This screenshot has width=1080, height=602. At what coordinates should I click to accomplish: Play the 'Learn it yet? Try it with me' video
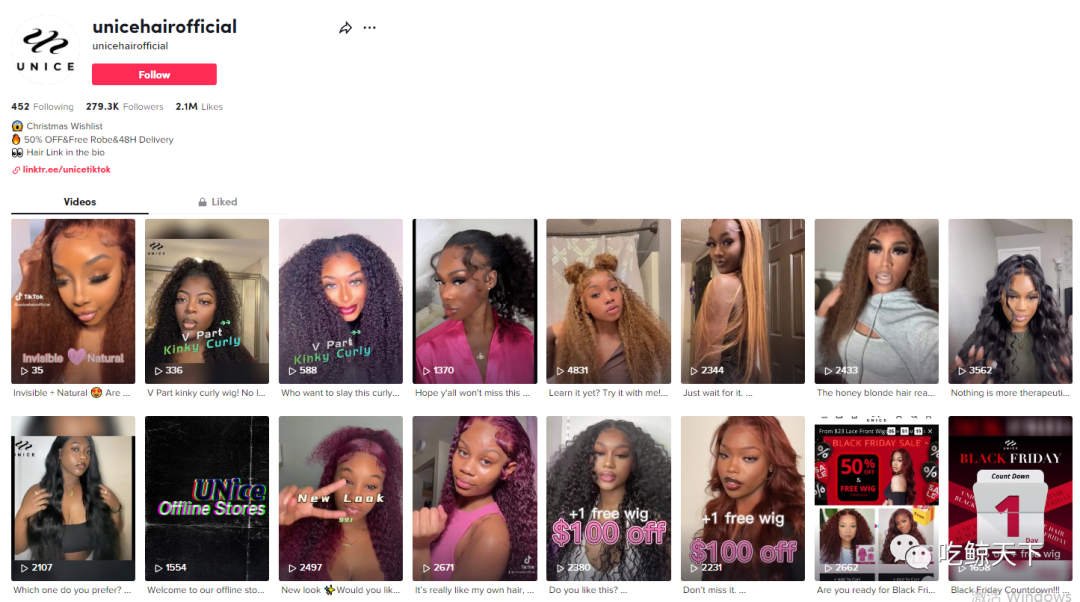pyautogui.click(x=609, y=301)
